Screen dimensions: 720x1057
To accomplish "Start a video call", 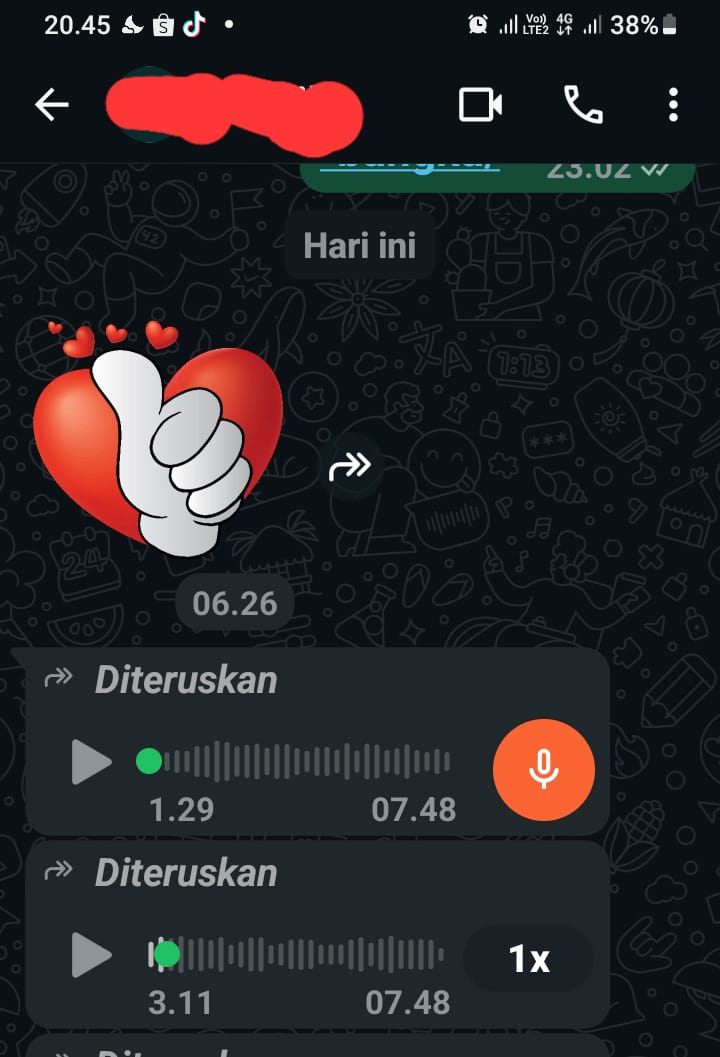I will coord(480,105).
